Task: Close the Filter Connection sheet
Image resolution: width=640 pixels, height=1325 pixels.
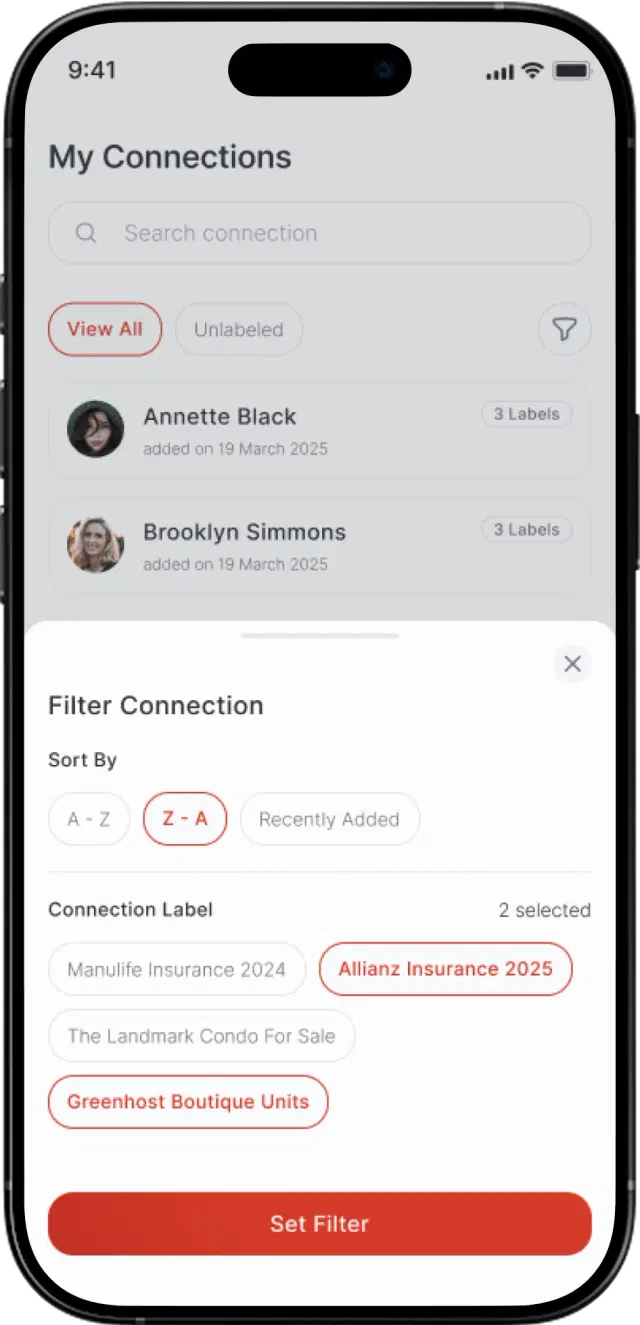Action: point(572,664)
